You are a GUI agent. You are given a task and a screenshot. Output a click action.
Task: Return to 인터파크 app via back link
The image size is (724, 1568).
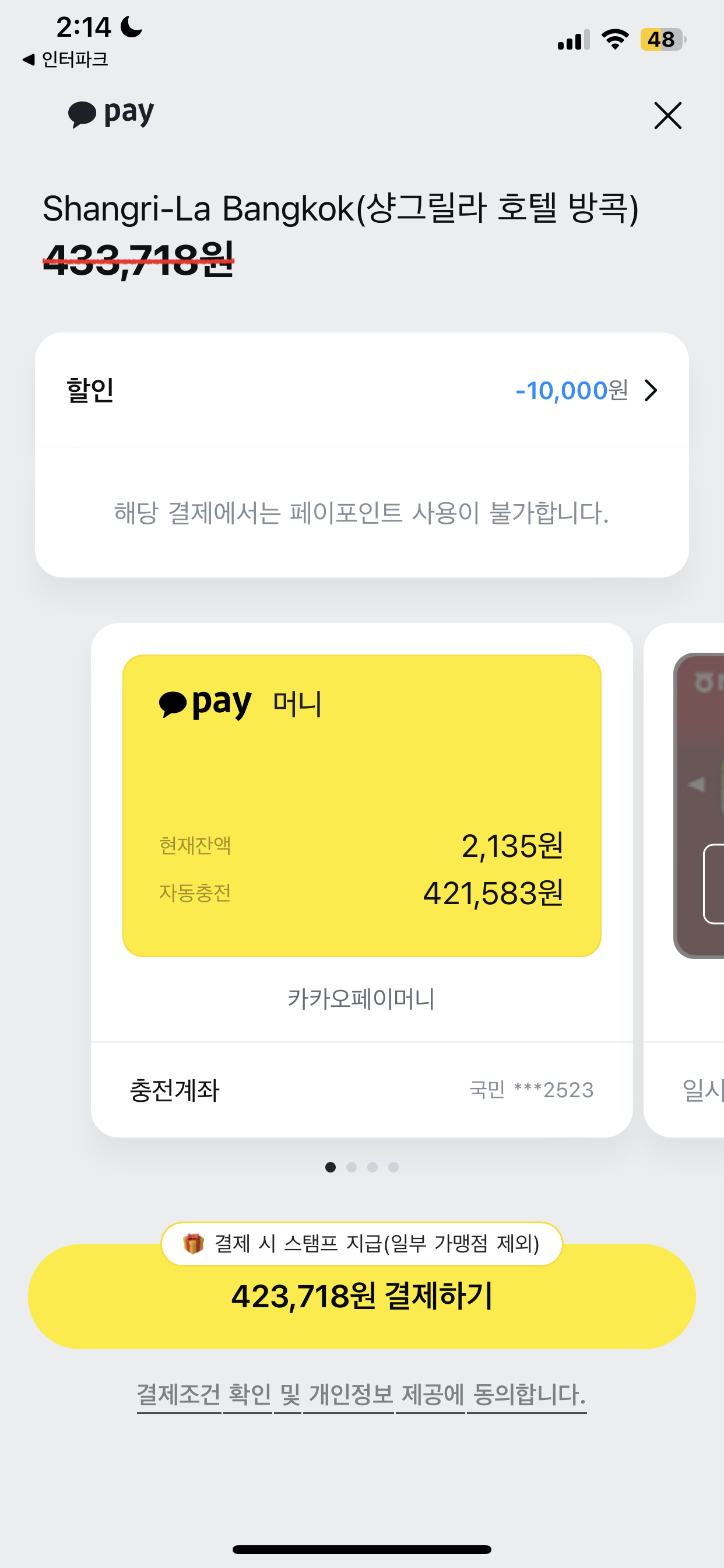click(66, 60)
